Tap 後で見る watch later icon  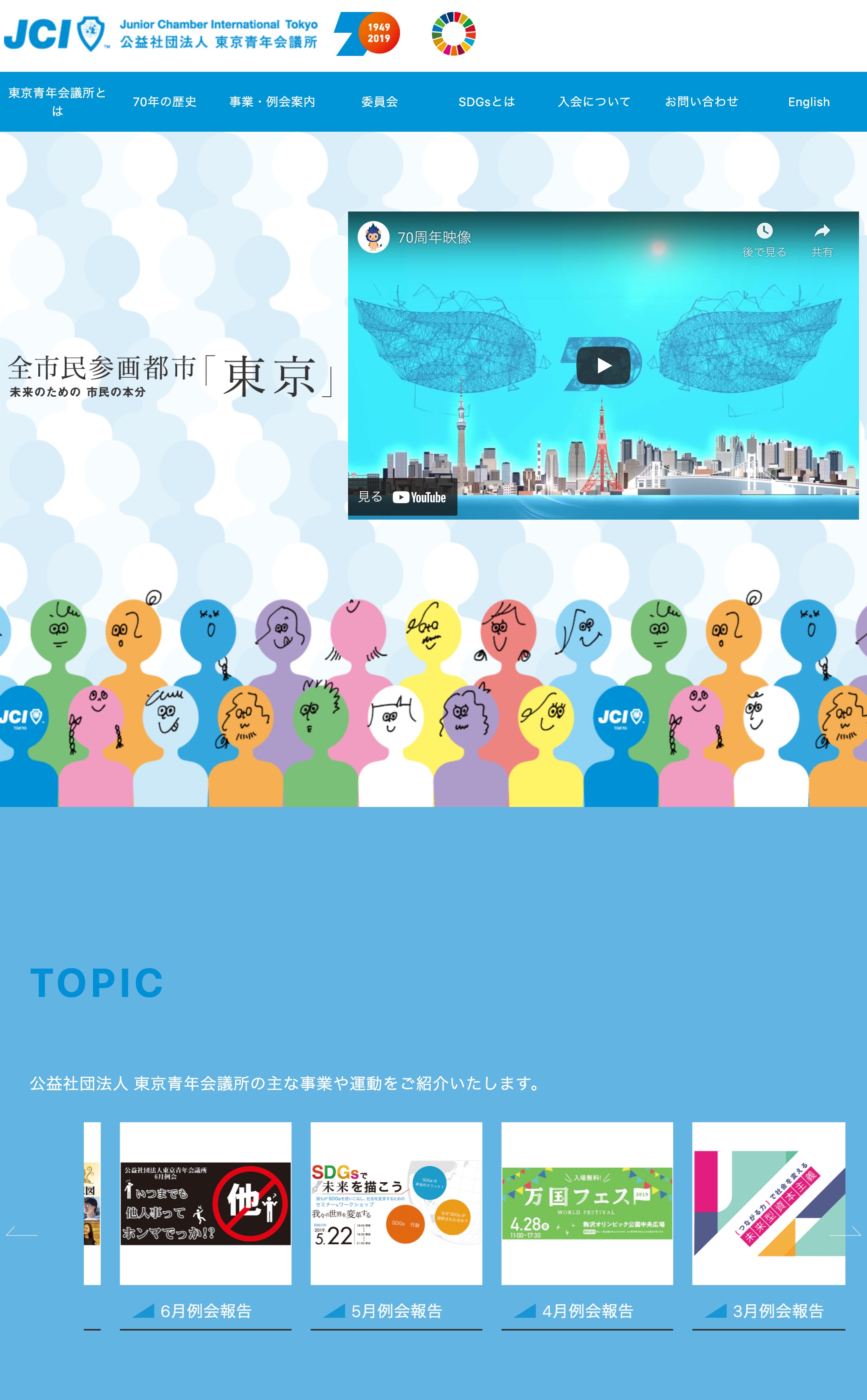click(x=764, y=239)
